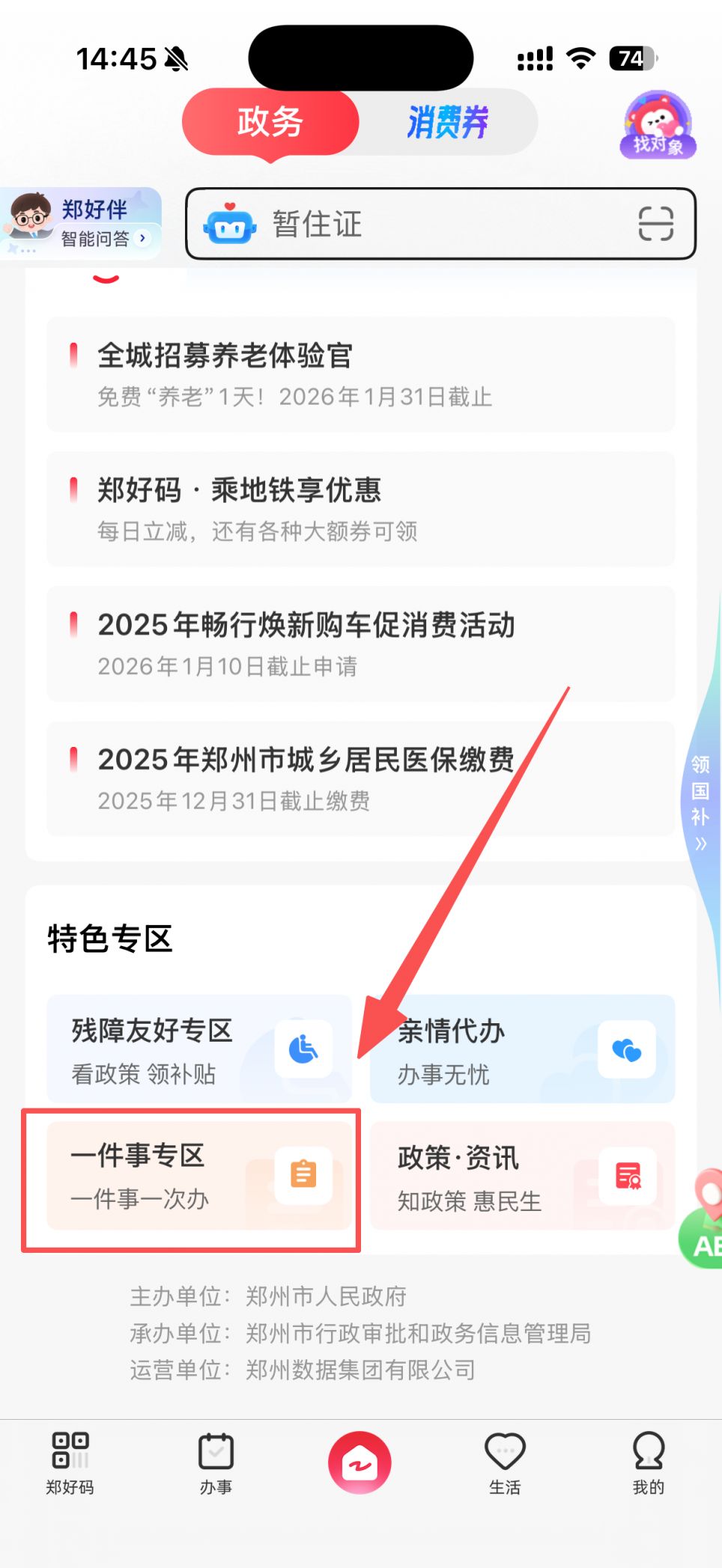The image size is (722, 1568).
Task: Tap the search box showing 暂住证
Action: pos(419,224)
